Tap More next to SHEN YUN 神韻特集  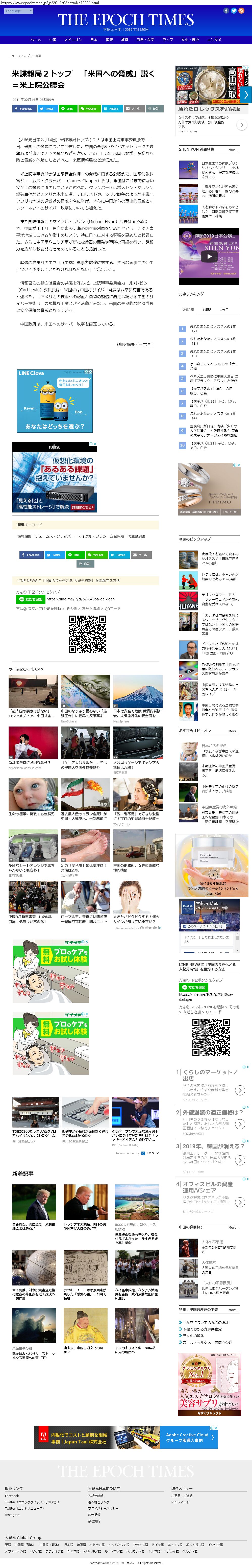234,149
